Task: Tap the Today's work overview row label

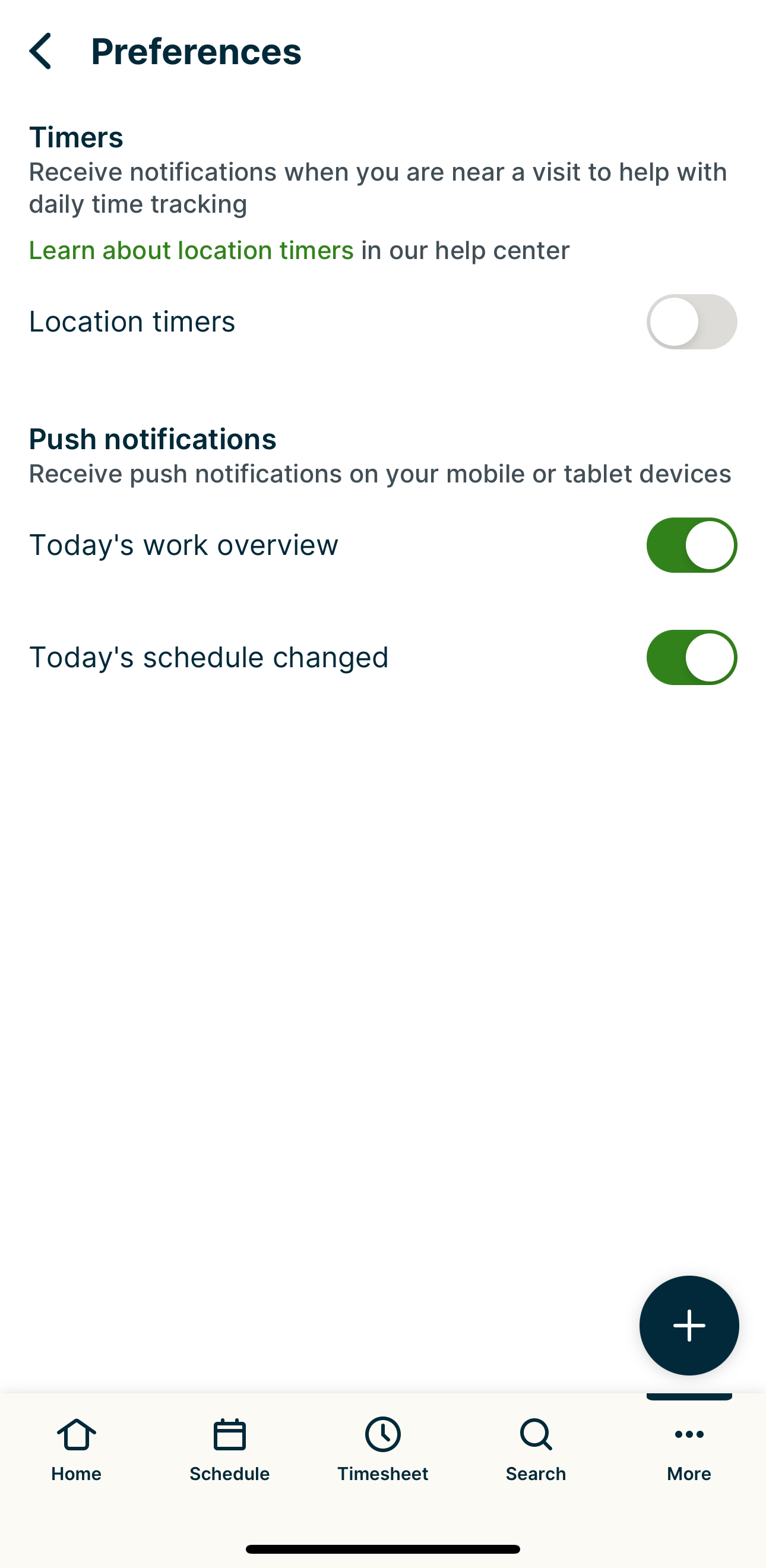Action: click(183, 545)
